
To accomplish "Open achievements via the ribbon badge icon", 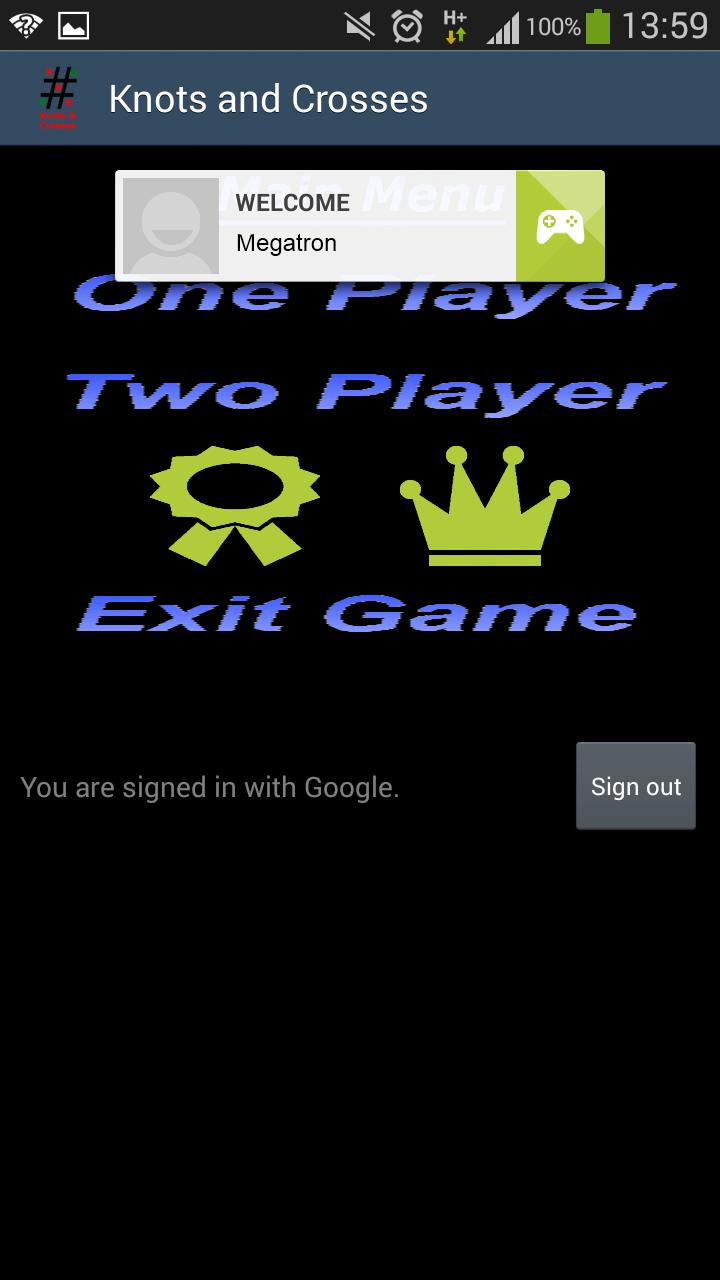I will [235, 504].
